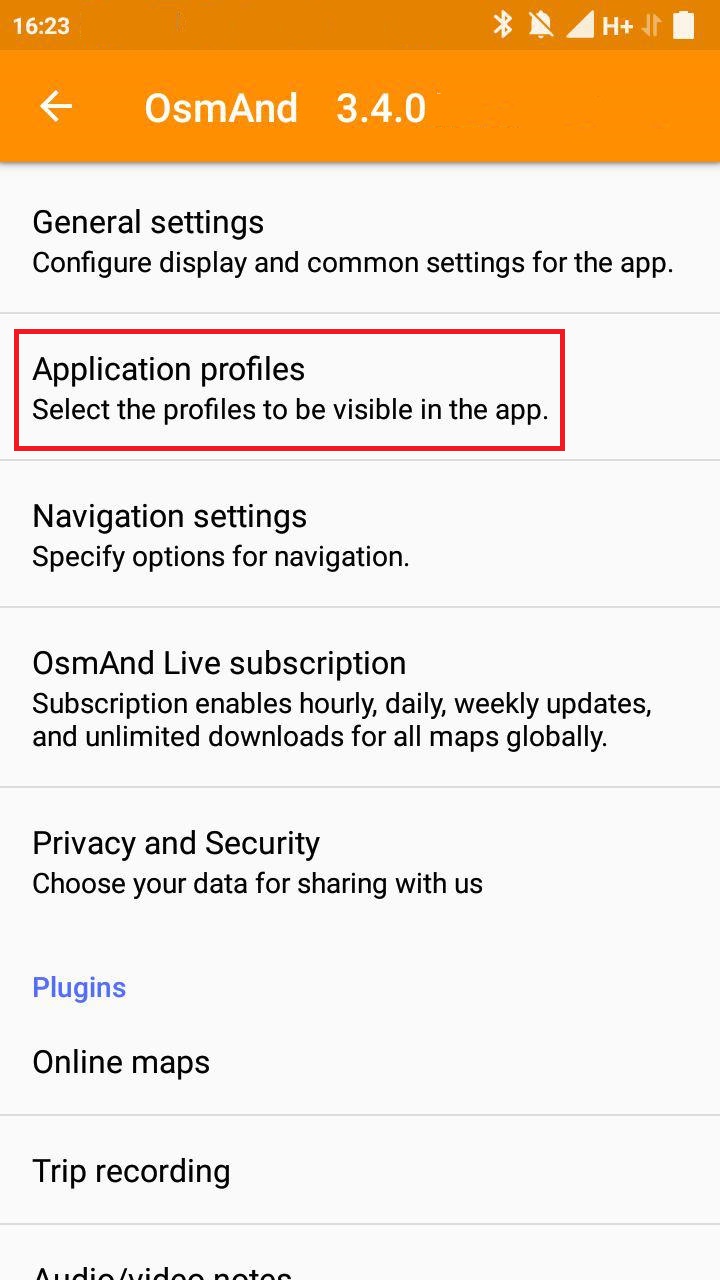720x1280 pixels.
Task: Open Application profiles
Action: [x=290, y=389]
